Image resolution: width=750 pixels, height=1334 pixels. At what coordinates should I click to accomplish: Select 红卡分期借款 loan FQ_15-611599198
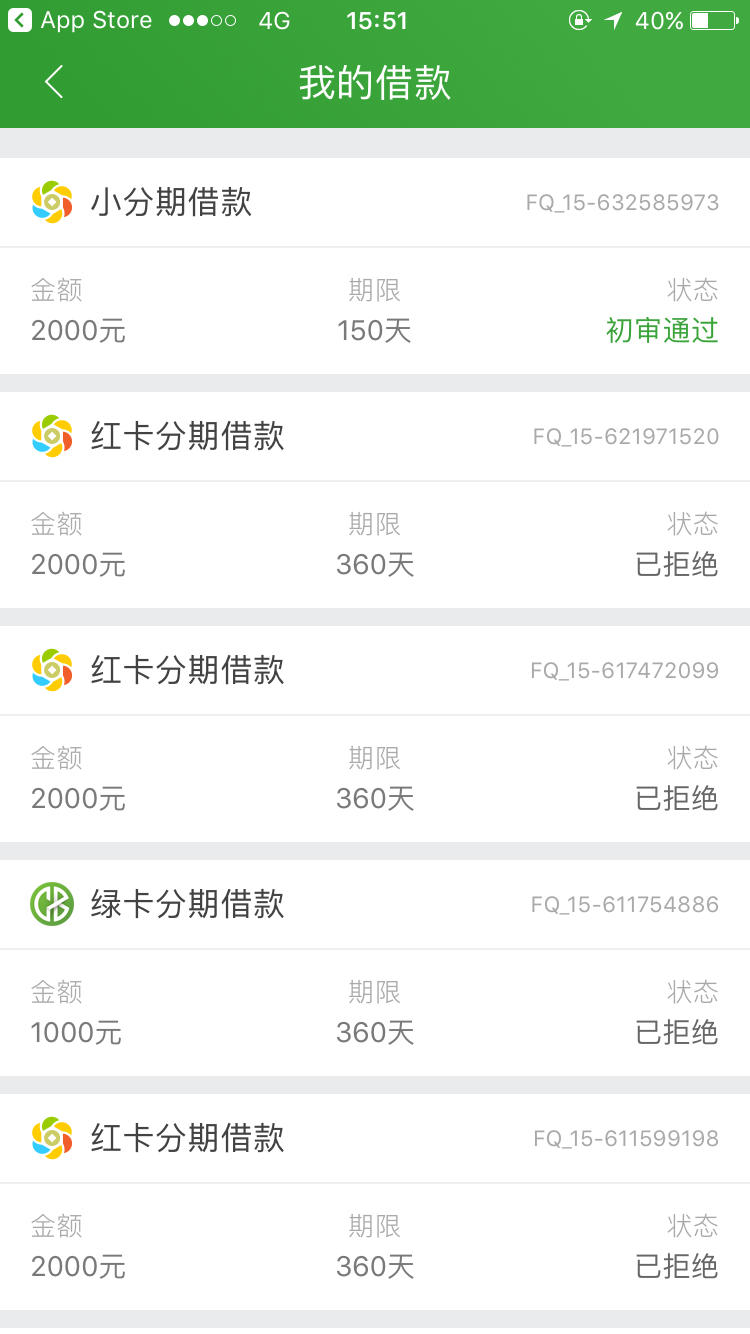point(375,1202)
